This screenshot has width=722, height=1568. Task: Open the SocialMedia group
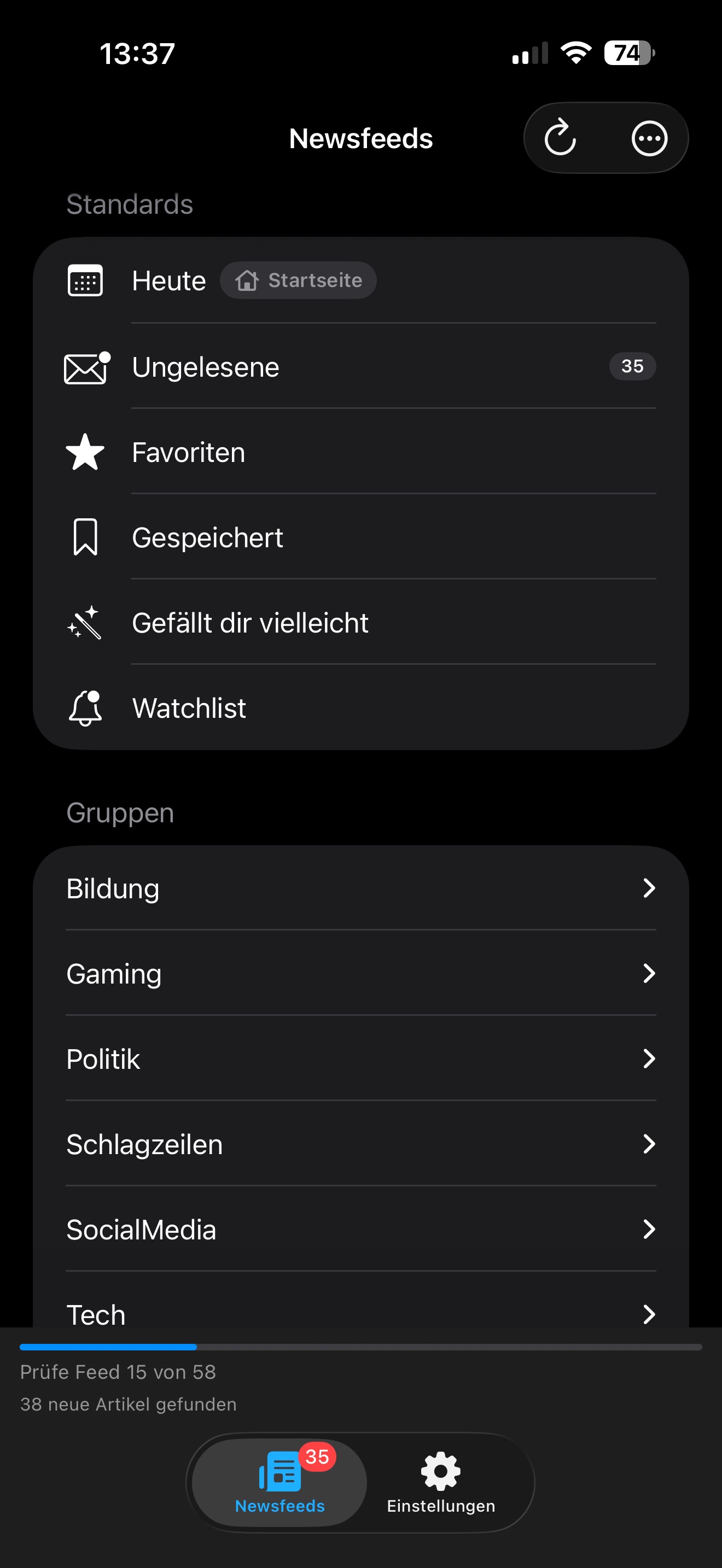pyautogui.click(x=361, y=1229)
